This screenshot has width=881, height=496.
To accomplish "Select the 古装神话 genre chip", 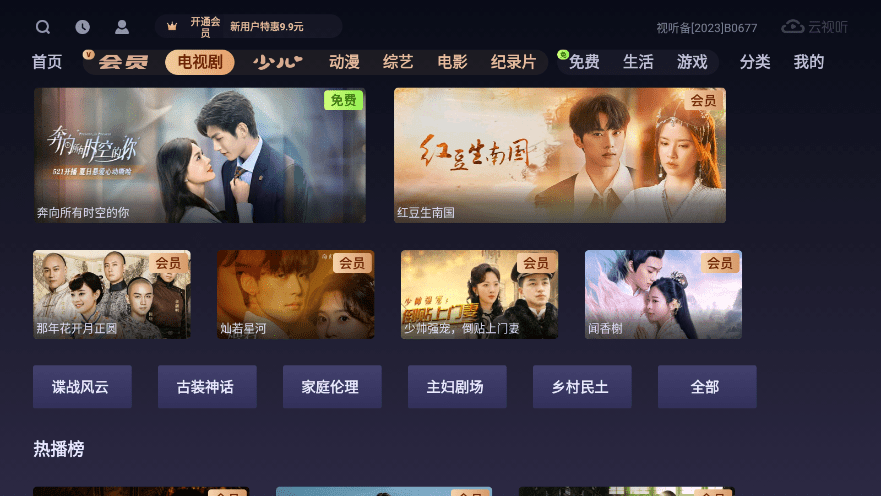I will pos(207,387).
